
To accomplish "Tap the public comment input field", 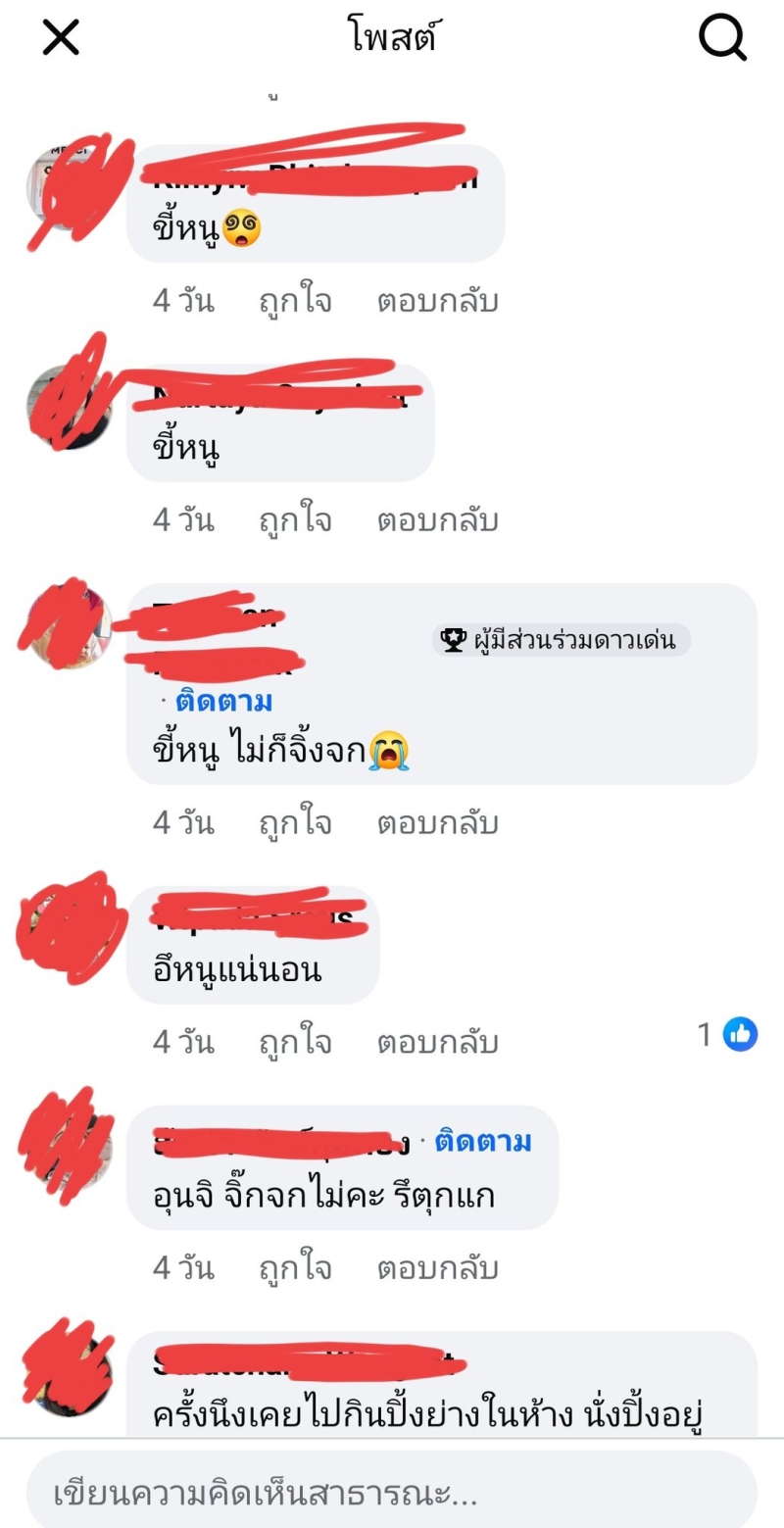I will [x=390, y=1495].
